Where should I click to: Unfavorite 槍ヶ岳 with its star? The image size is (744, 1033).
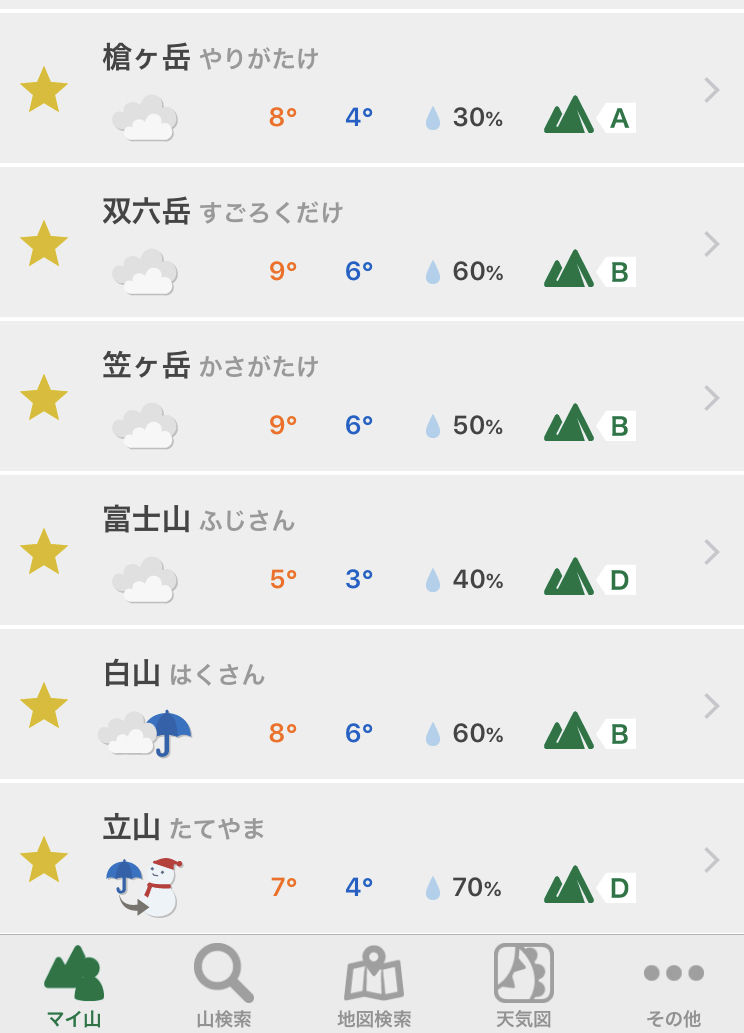pyautogui.click(x=44, y=90)
